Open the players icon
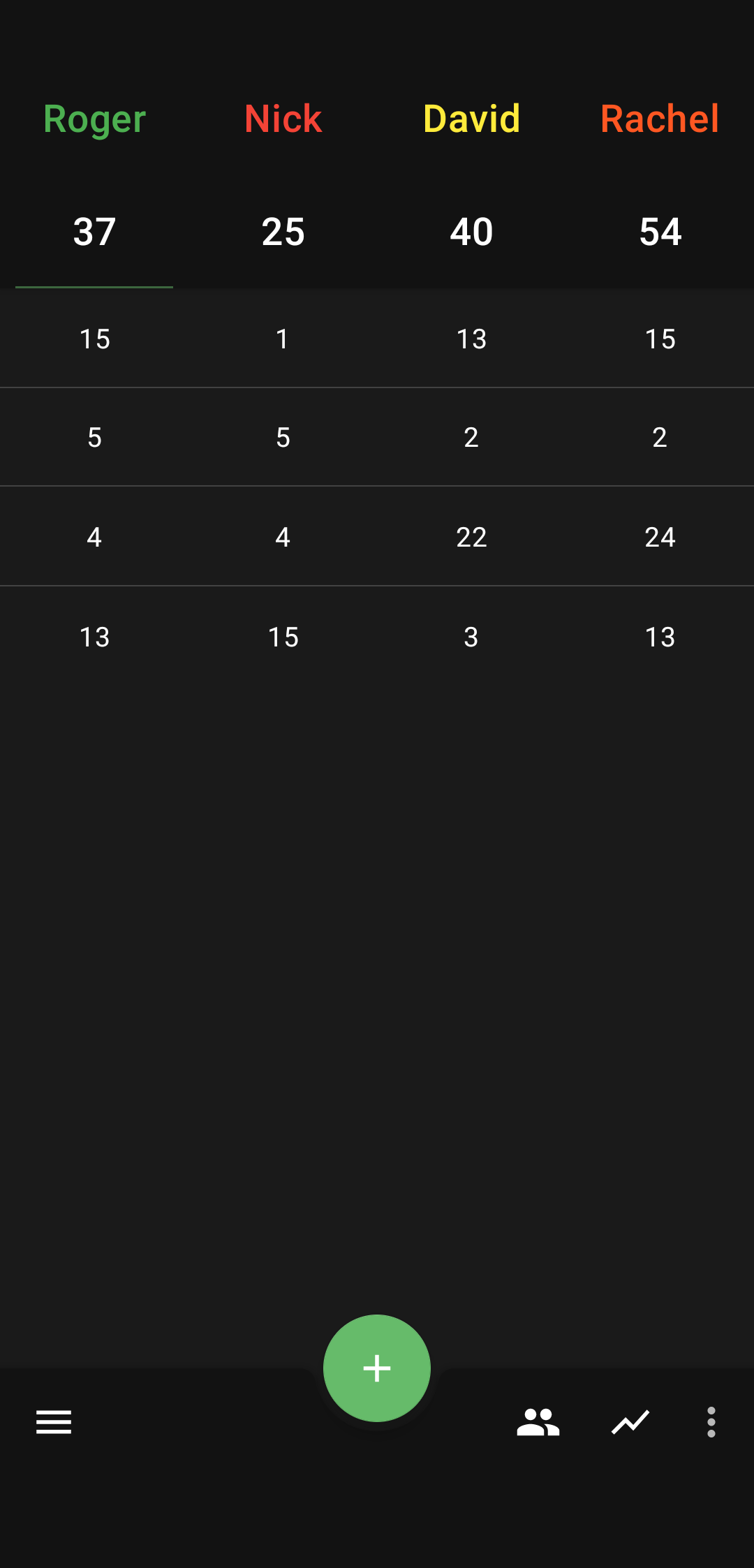This screenshot has width=754, height=1568. point(538,1422)
